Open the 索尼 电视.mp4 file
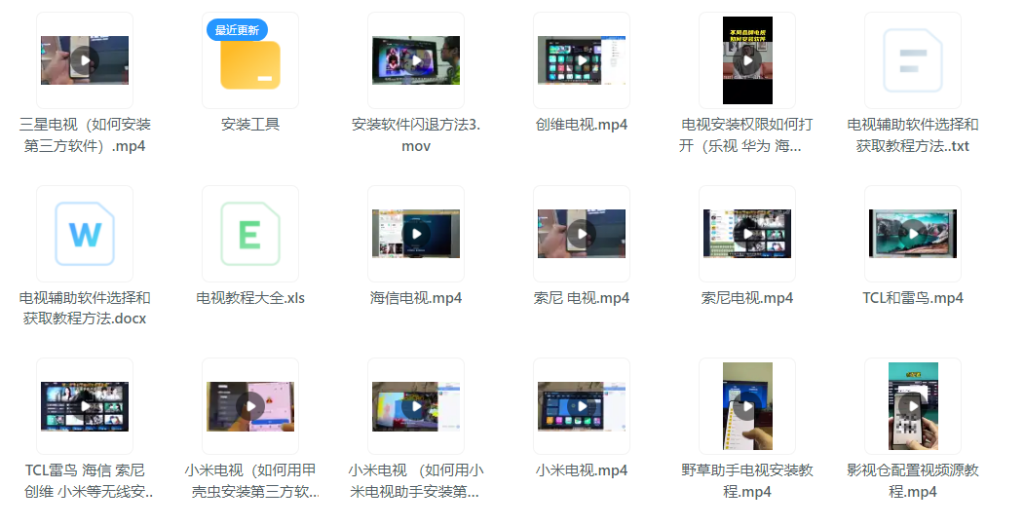The height and width of the screenshot is (526, 1024). point(582,234)
